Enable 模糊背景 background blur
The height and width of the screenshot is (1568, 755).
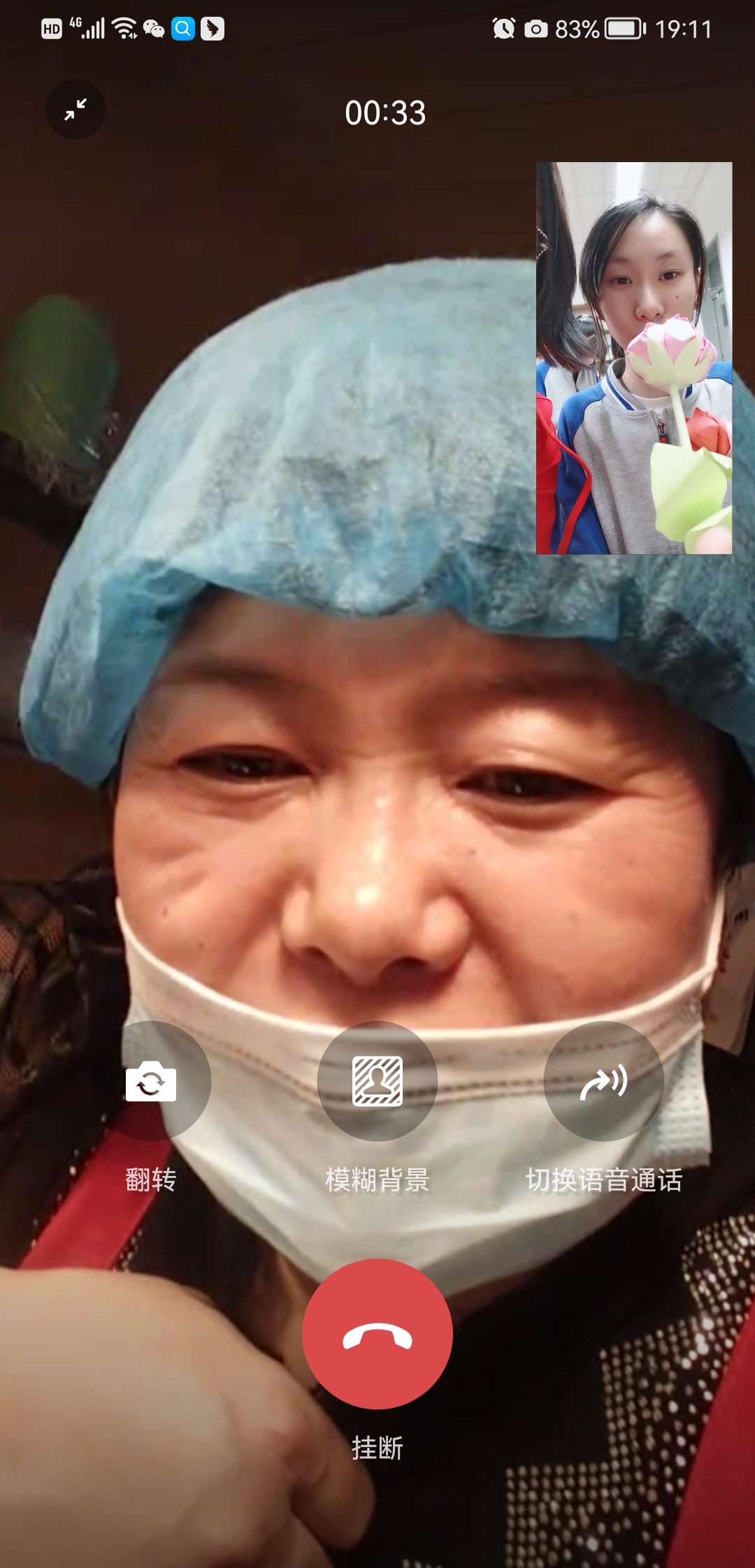(377, 1081)
